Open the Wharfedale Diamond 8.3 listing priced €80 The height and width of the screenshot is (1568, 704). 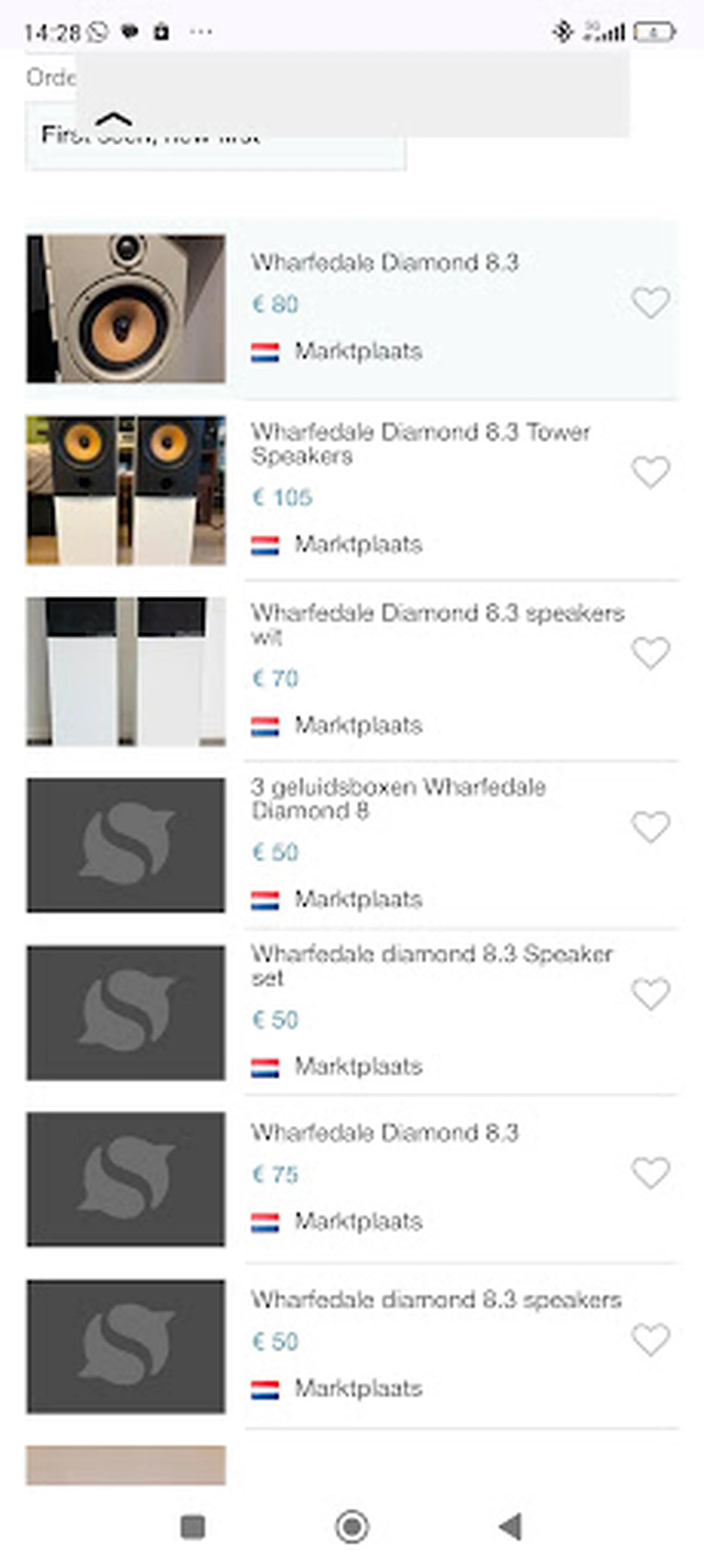click(x=385, y=263)
